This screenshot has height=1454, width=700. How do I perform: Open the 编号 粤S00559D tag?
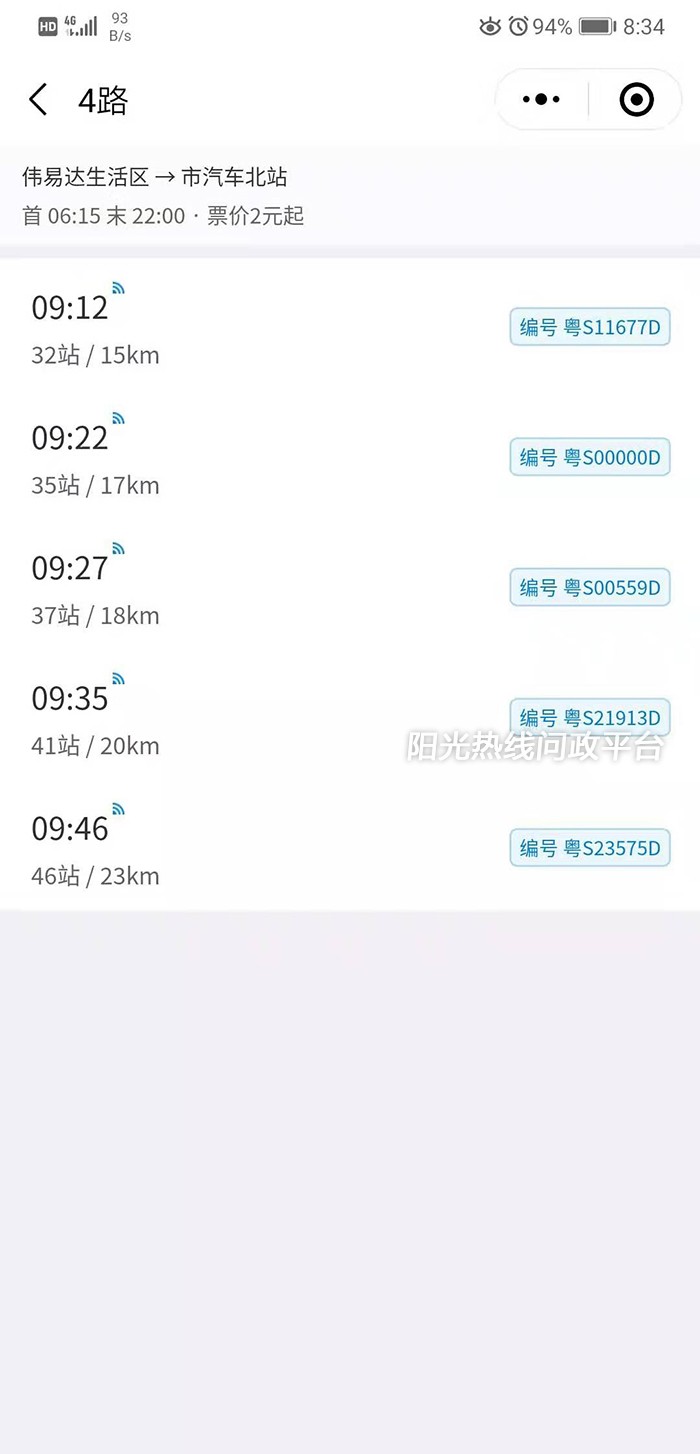click(590, 587)
